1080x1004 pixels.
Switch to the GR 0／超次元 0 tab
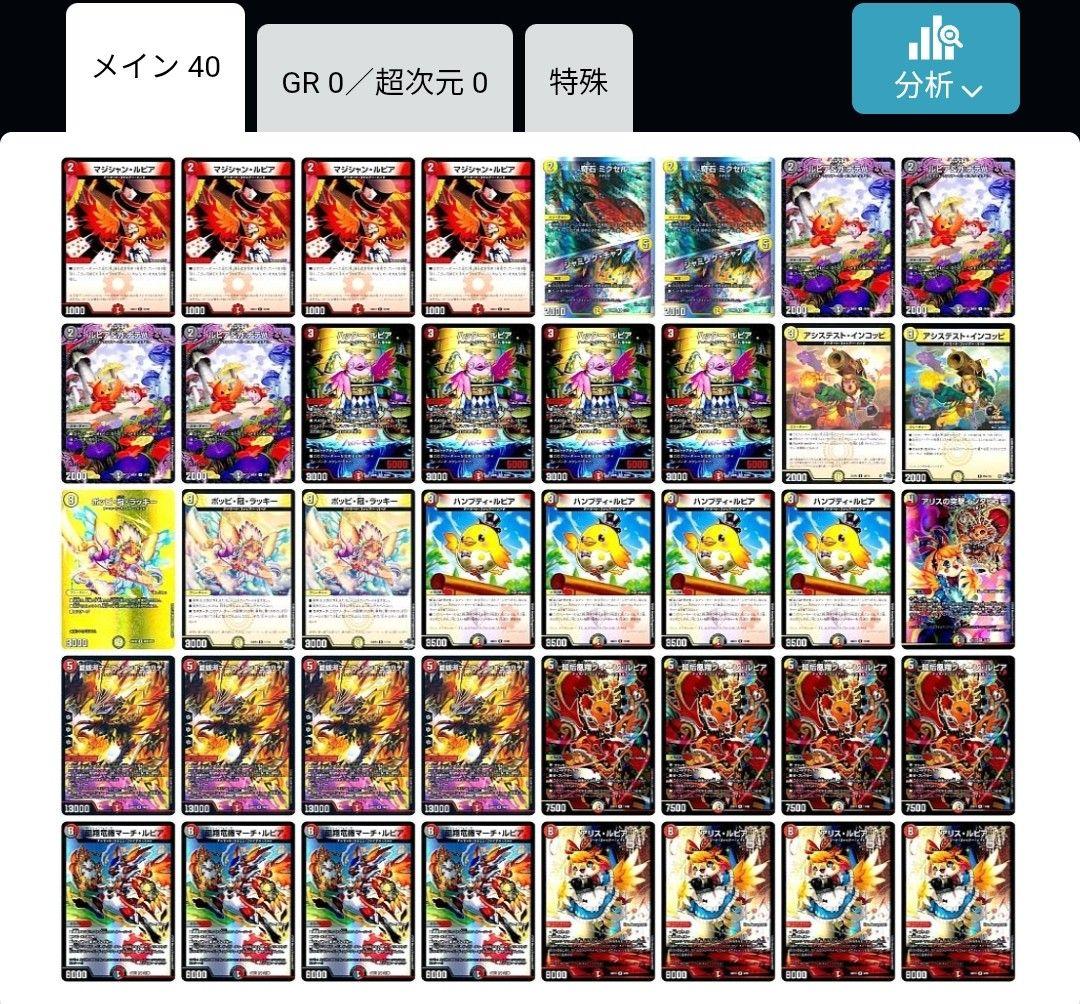pos(384,81)
